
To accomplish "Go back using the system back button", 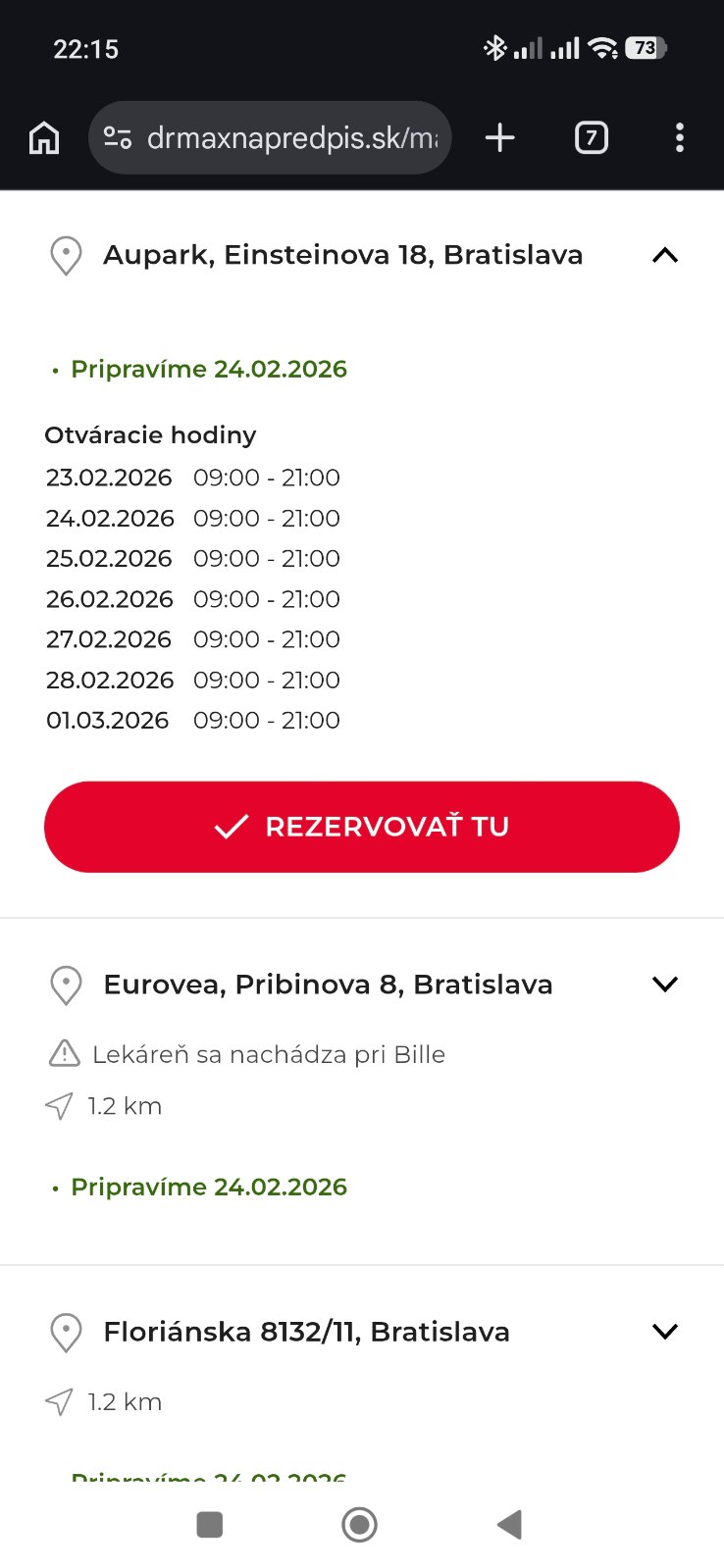I will [x=509, y=1525].
